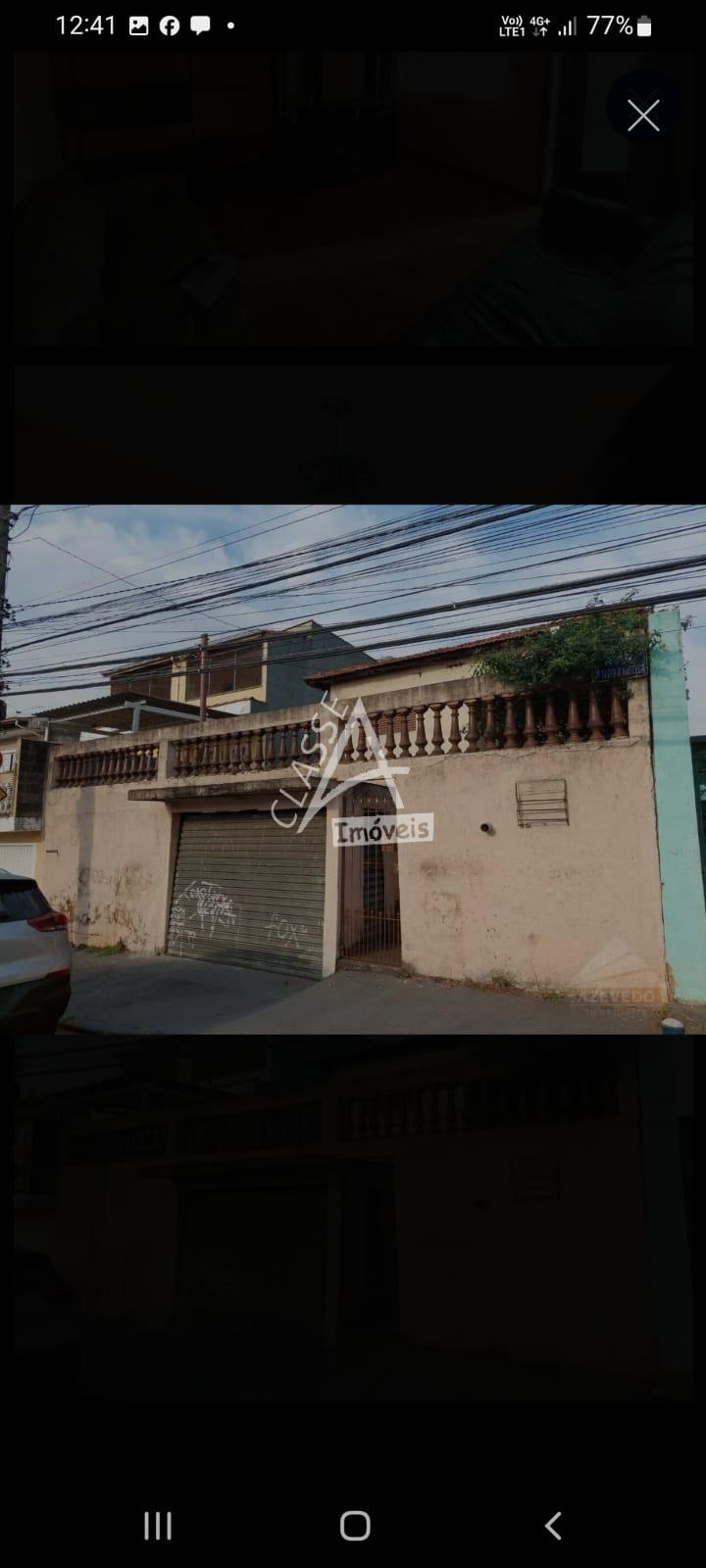The image size is (706, 1568).
Task: Go back with the system back button
Action: click(x=552, y=1525)
